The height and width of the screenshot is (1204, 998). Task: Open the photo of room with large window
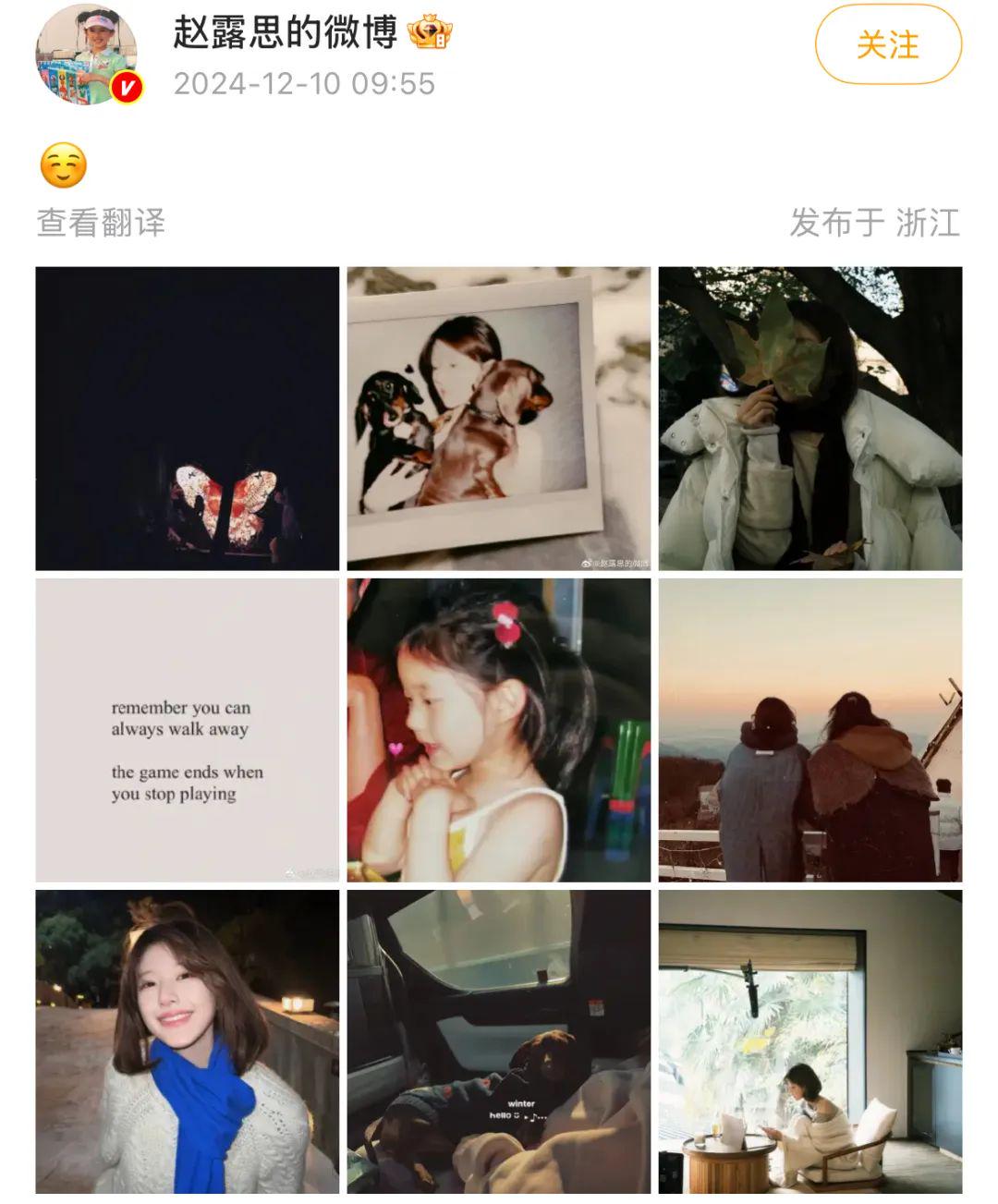point(809,1041)
